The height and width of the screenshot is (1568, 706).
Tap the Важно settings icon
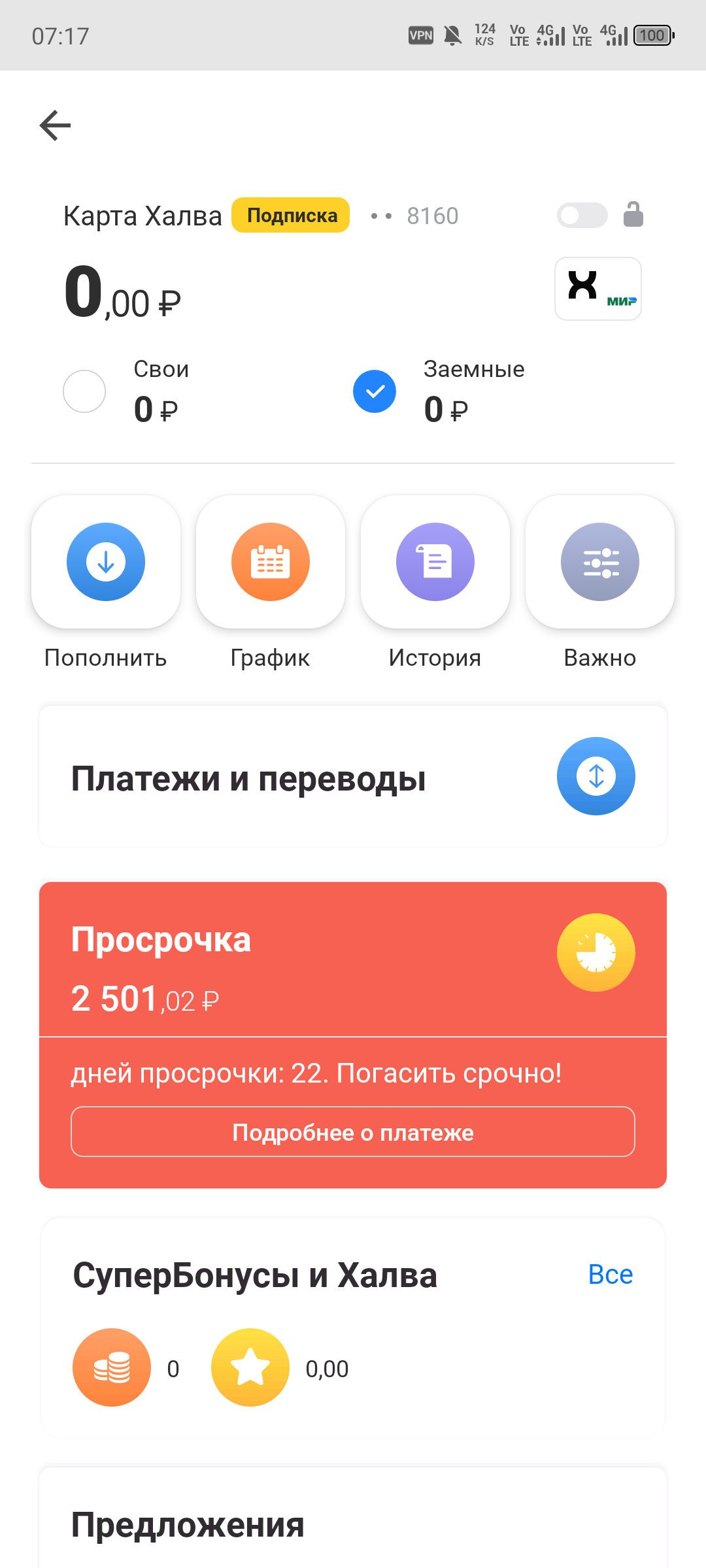[x=599, y=562]
